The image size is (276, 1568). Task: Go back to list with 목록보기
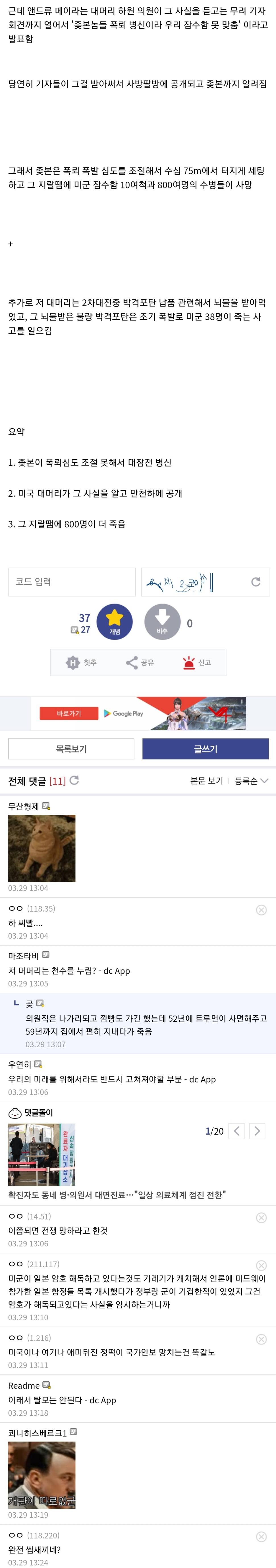click(71, 749)
